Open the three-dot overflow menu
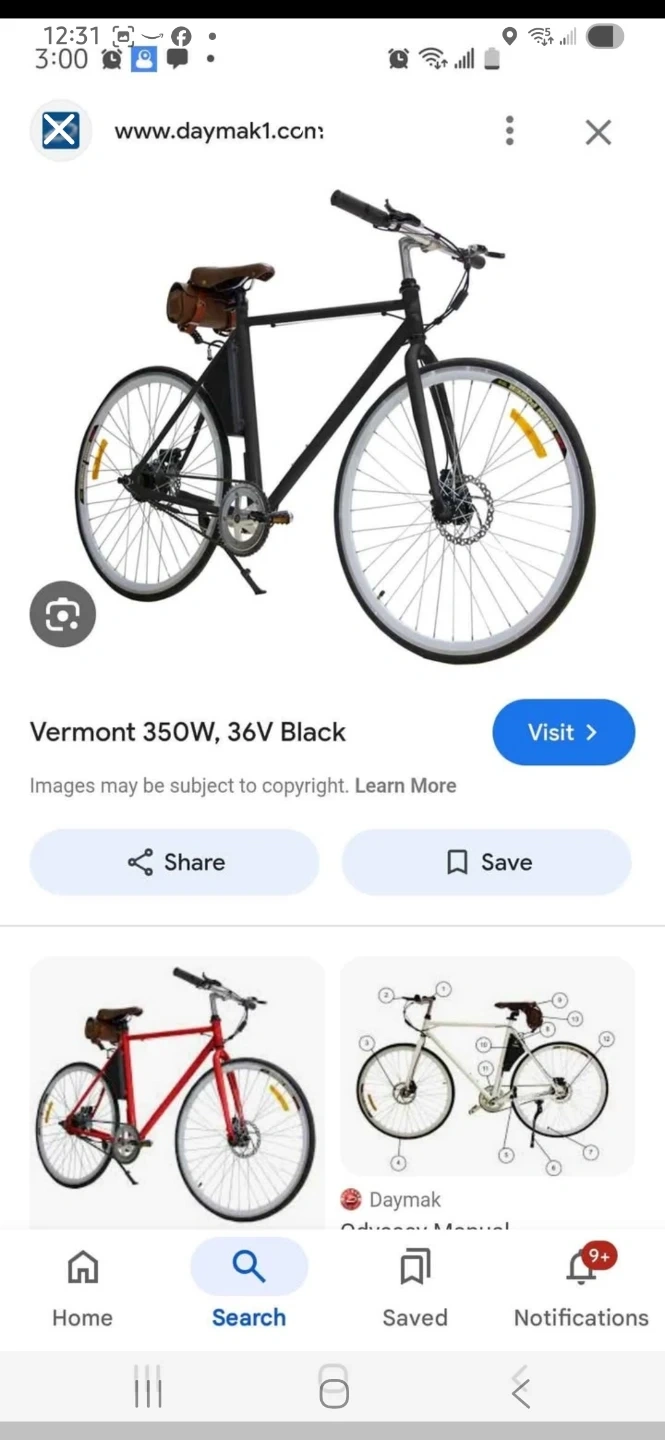This screenshot has width=665, height=1440. click(x=510, y=131)
